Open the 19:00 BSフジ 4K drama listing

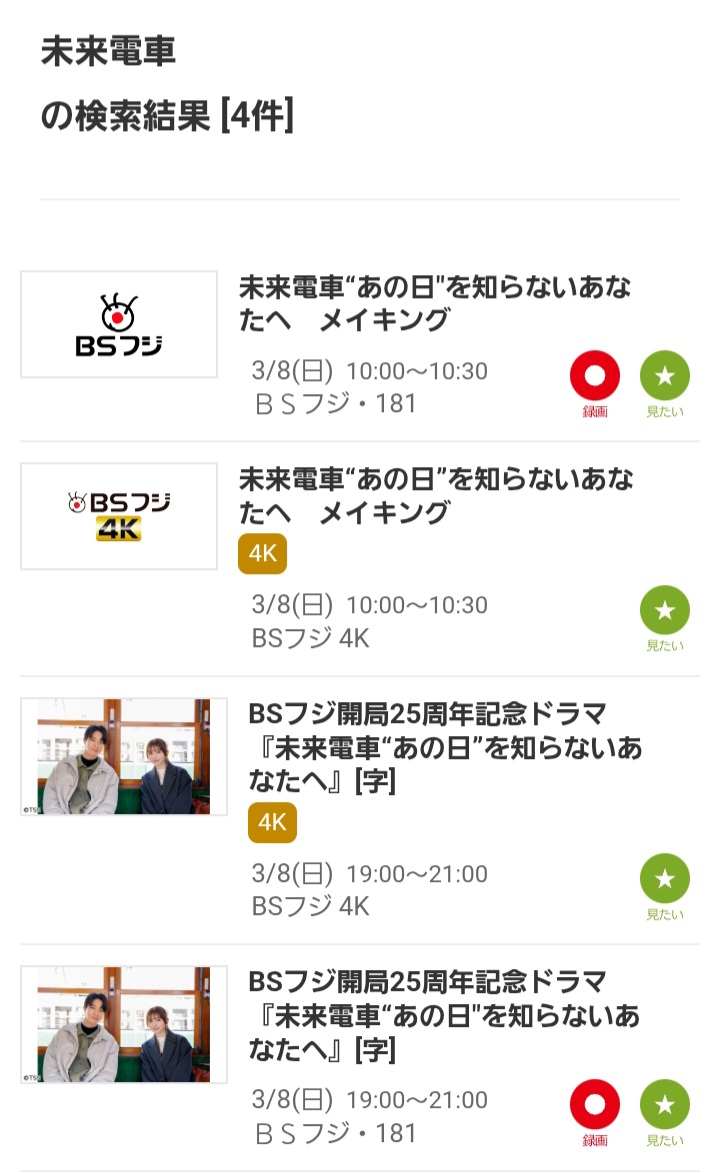[445, 747]
